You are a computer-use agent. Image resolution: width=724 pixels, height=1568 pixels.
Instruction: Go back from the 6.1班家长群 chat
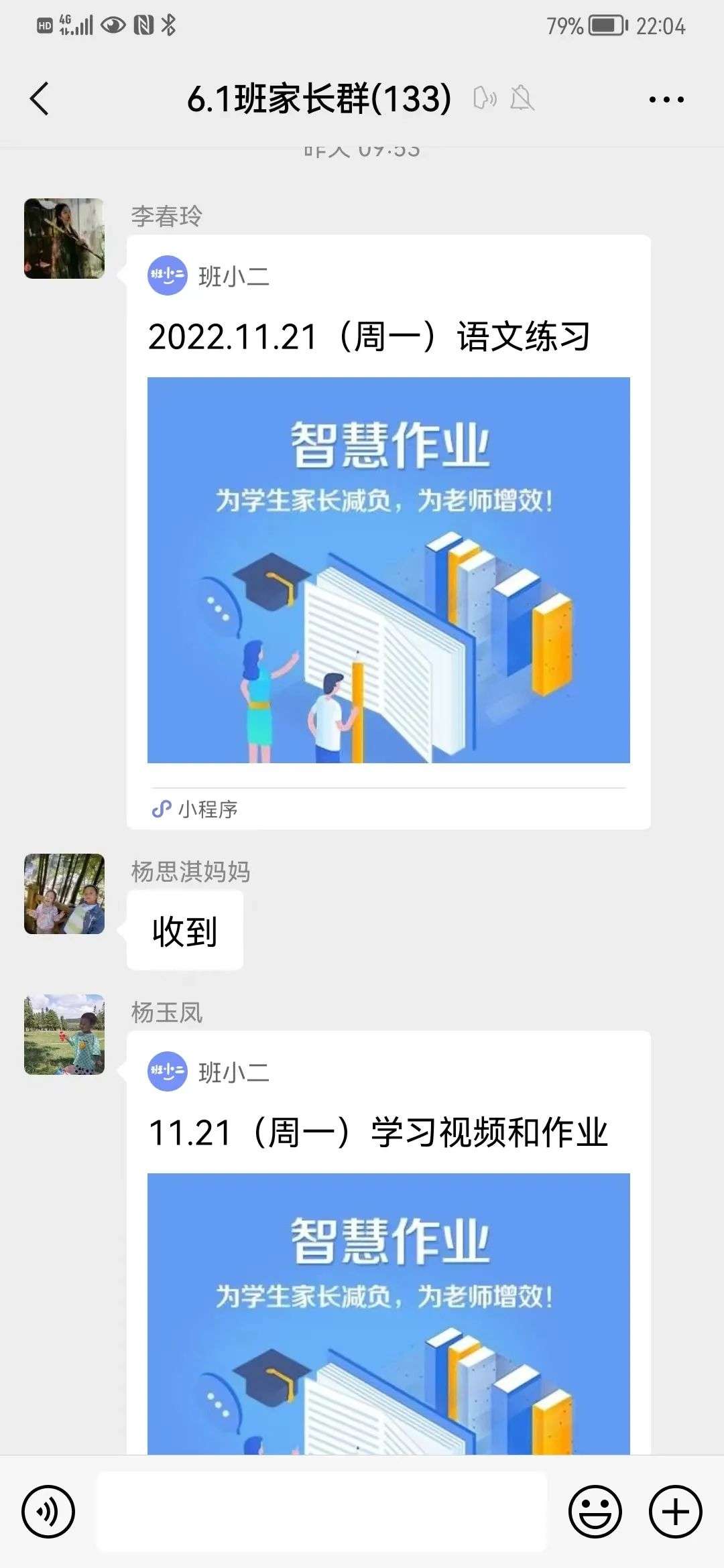pos(40,99)
